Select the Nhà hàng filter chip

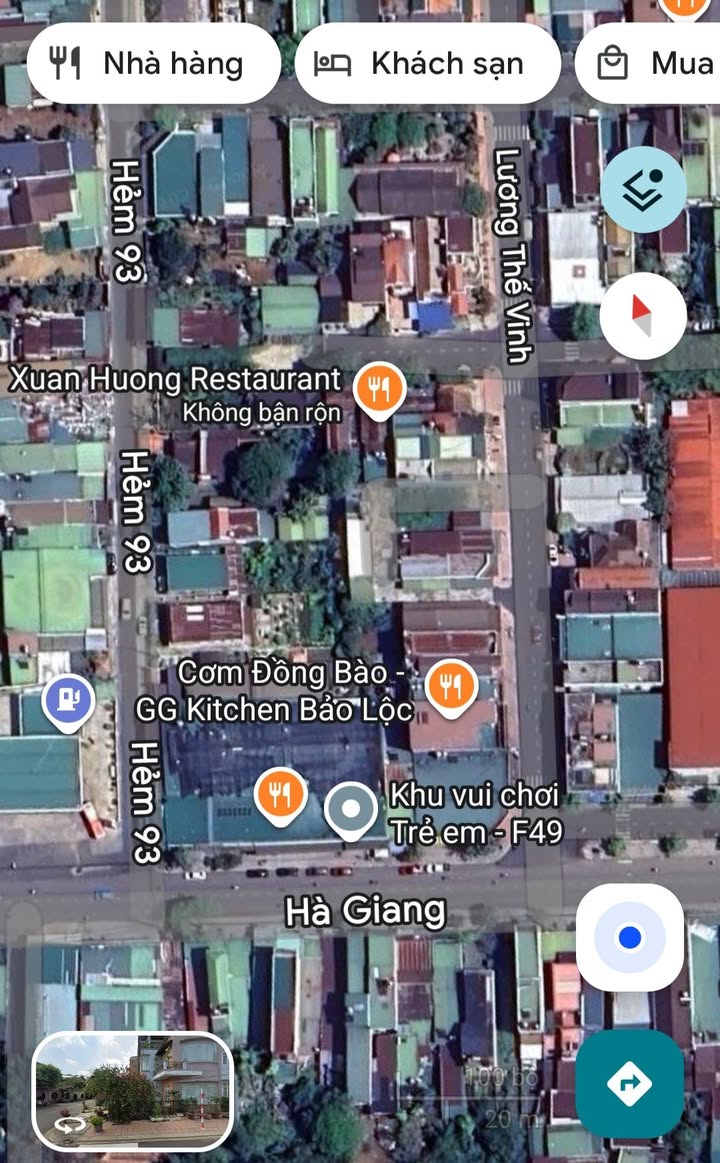(153, 64)
